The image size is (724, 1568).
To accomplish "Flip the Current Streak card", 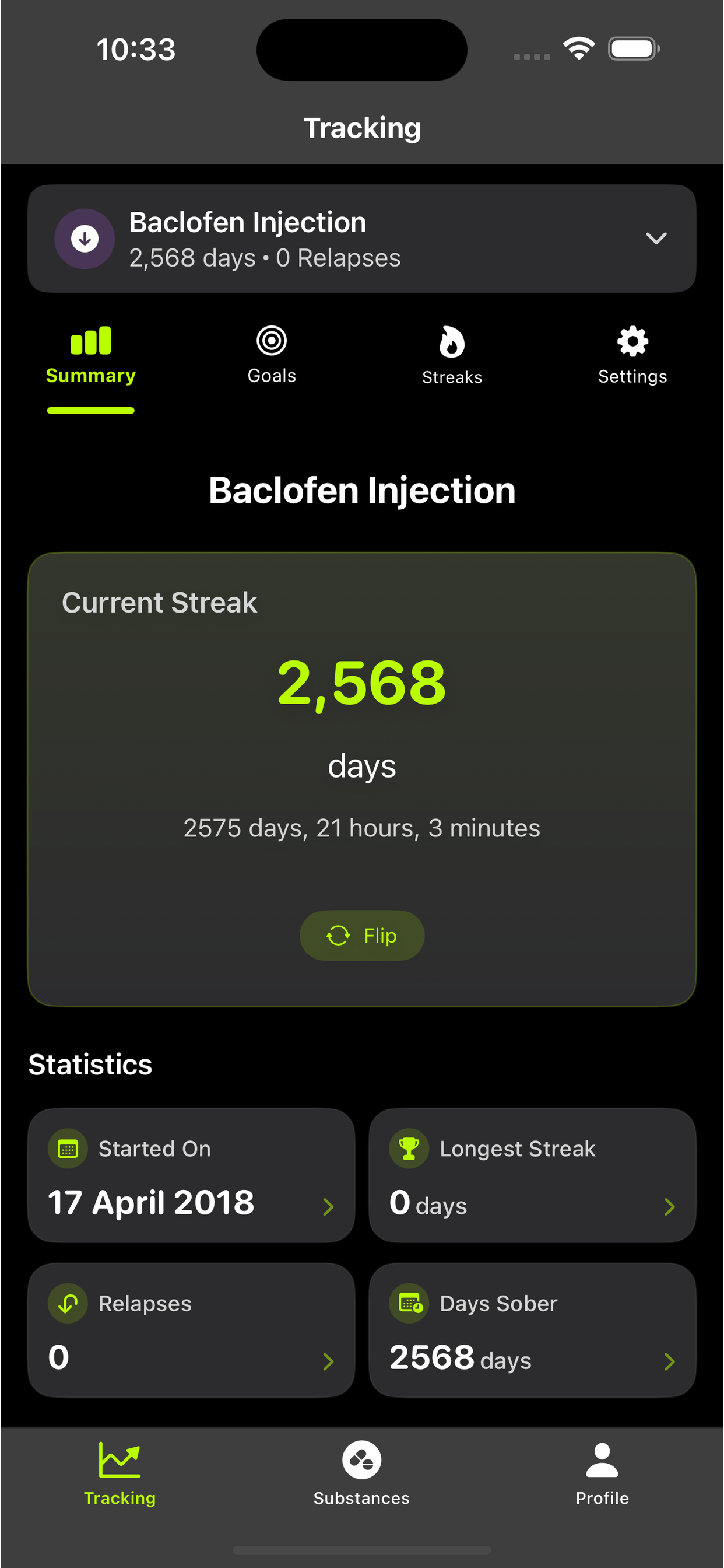I will [362, 936].
